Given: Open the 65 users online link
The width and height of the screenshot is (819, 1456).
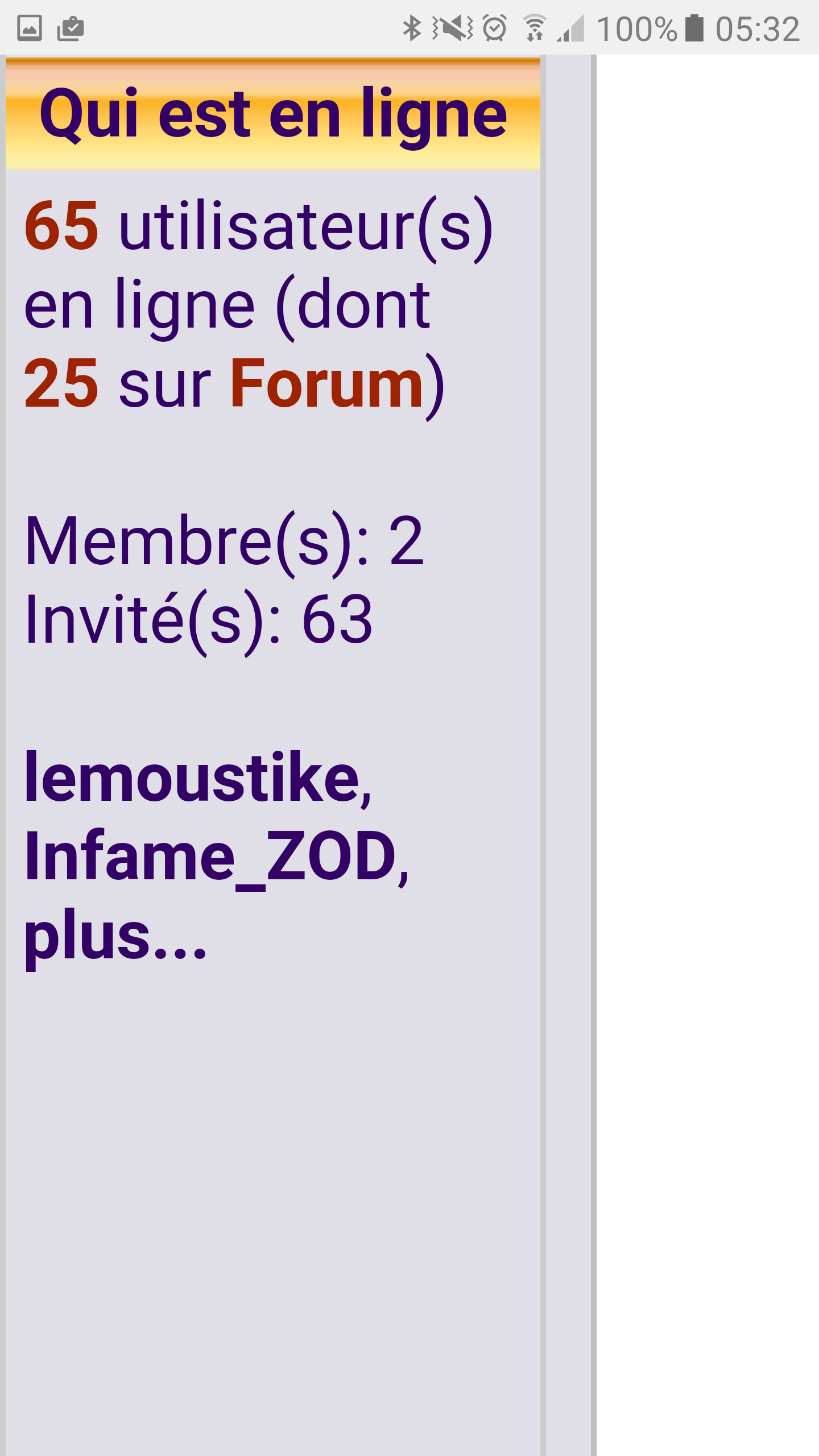Looking at the screenshot, I should pyautogui.click(x=61, y=226).
